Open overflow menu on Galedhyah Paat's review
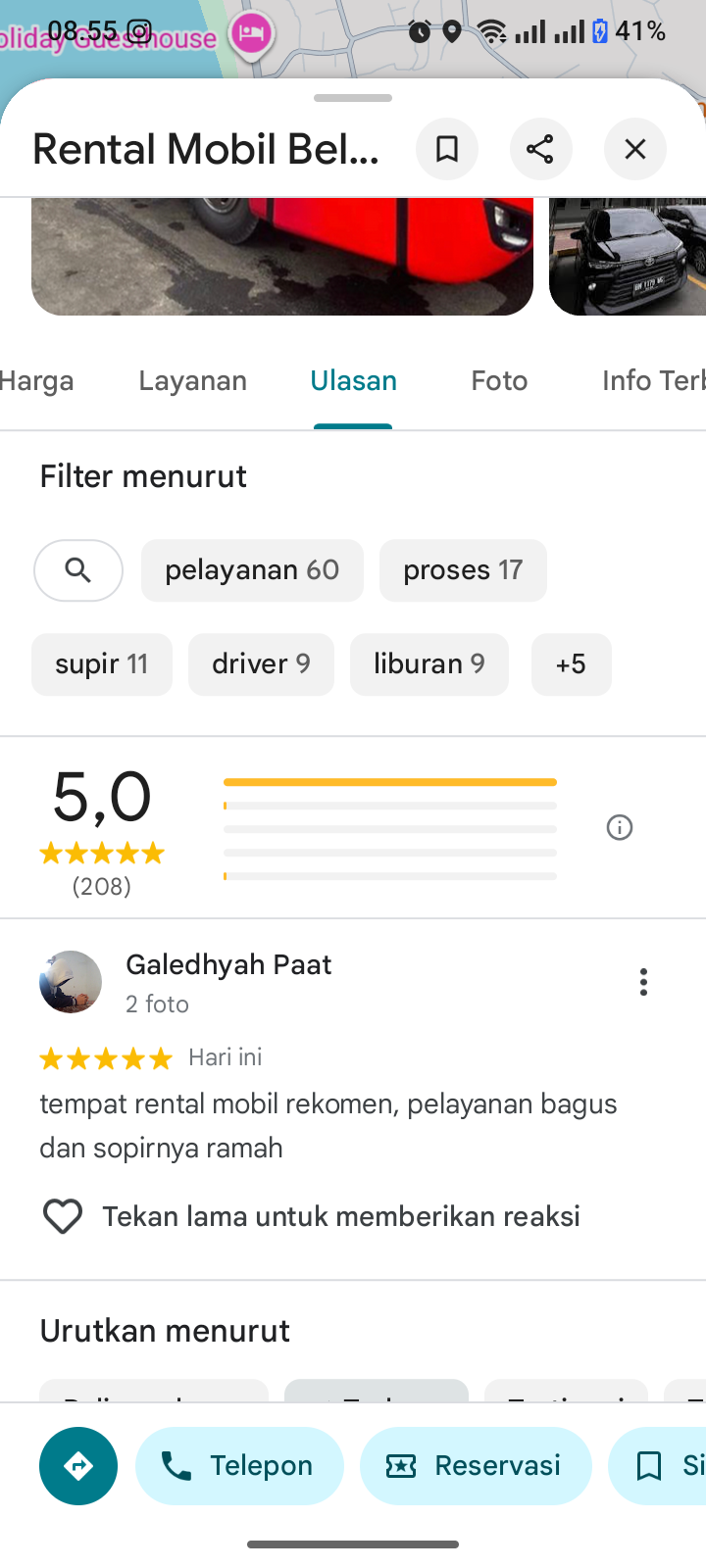This screenshot has width=706, height=1568. pyautogui.click(x=643, y=982)
